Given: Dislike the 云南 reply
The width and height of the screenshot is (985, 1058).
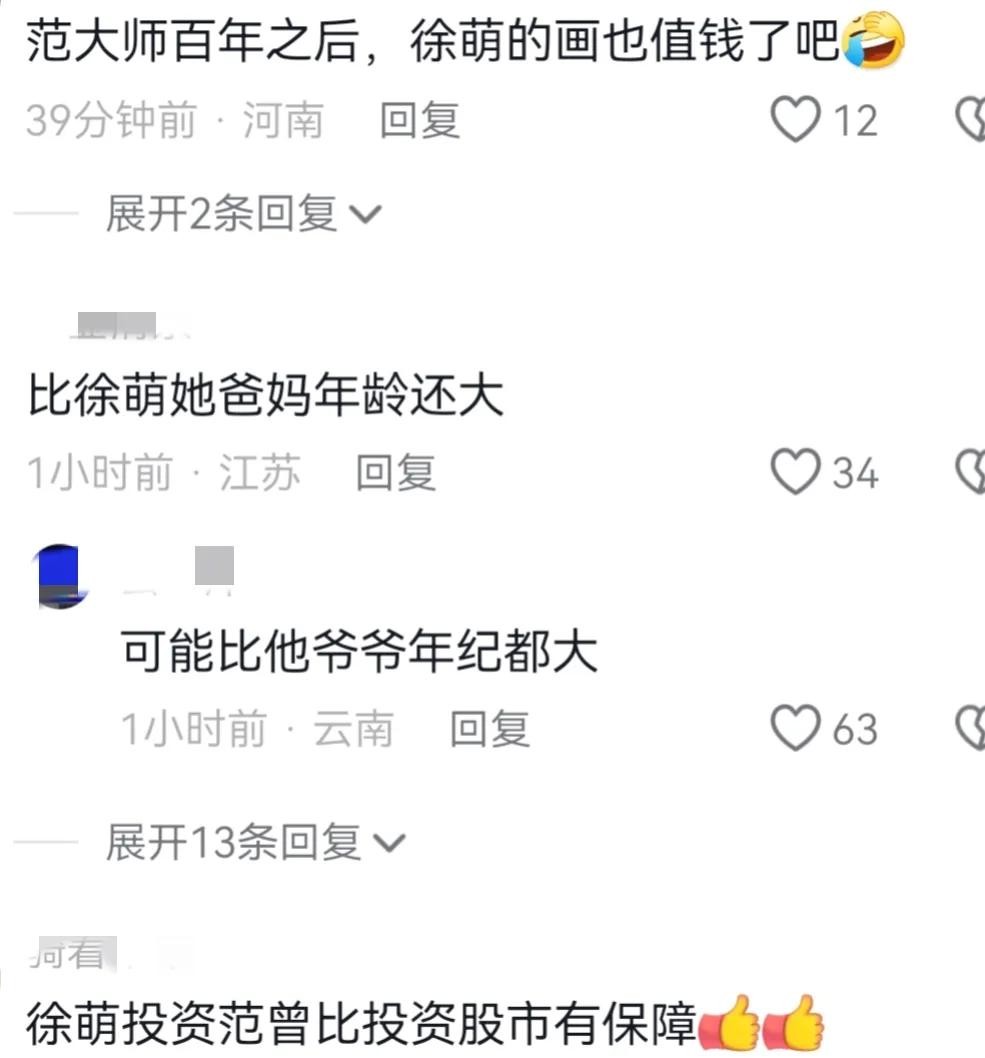Looking at the screenshot, I should click(x=972, y=729).
